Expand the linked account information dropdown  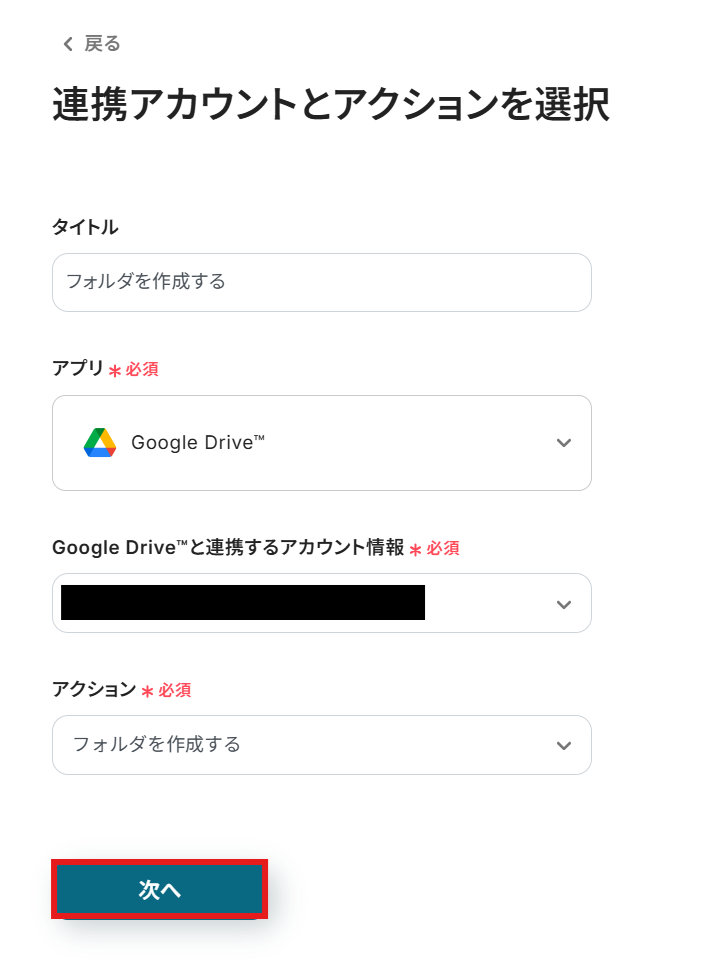[x=321, y=603]
